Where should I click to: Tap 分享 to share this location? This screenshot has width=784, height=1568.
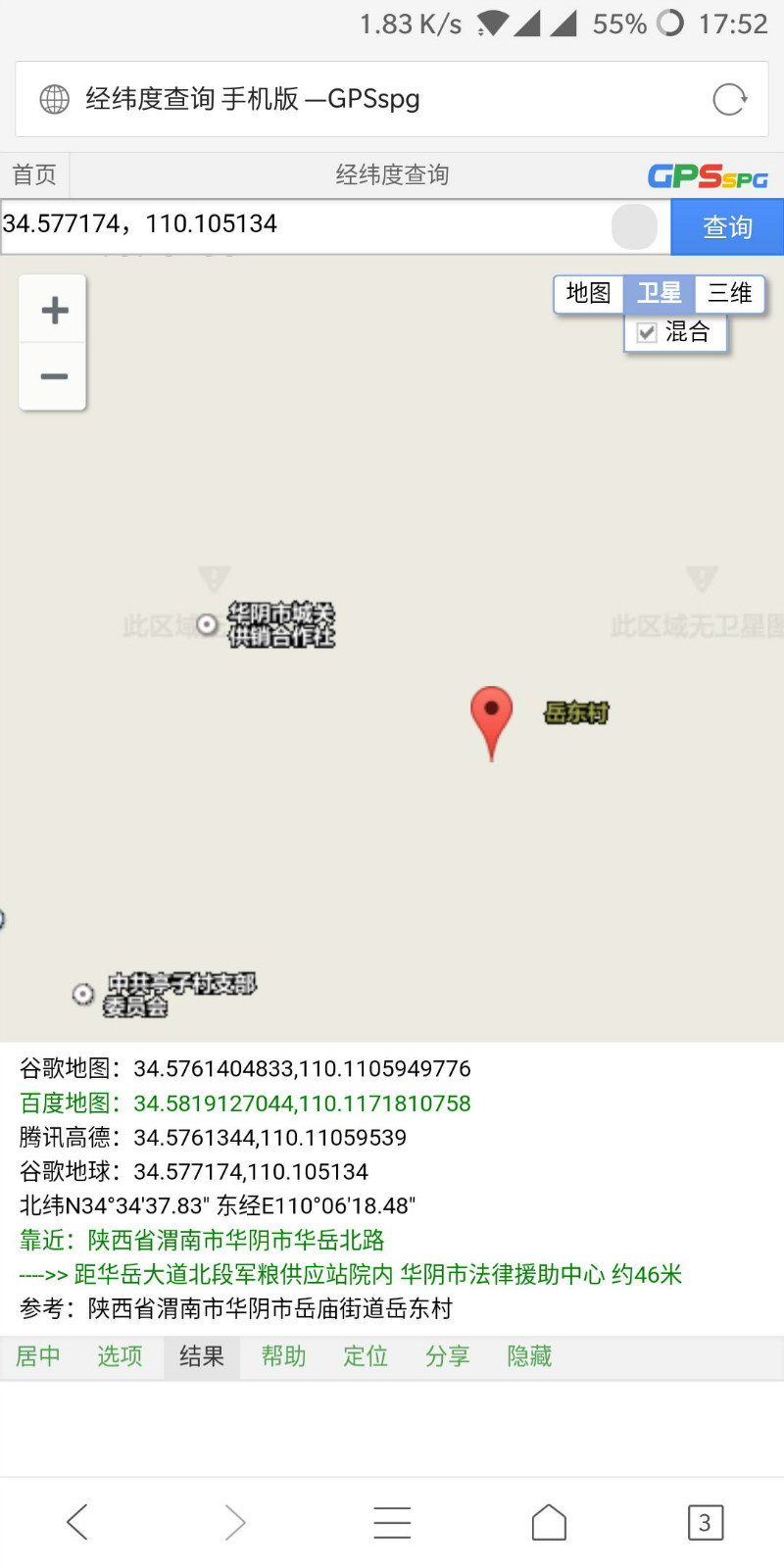[x=448, y=1356]
